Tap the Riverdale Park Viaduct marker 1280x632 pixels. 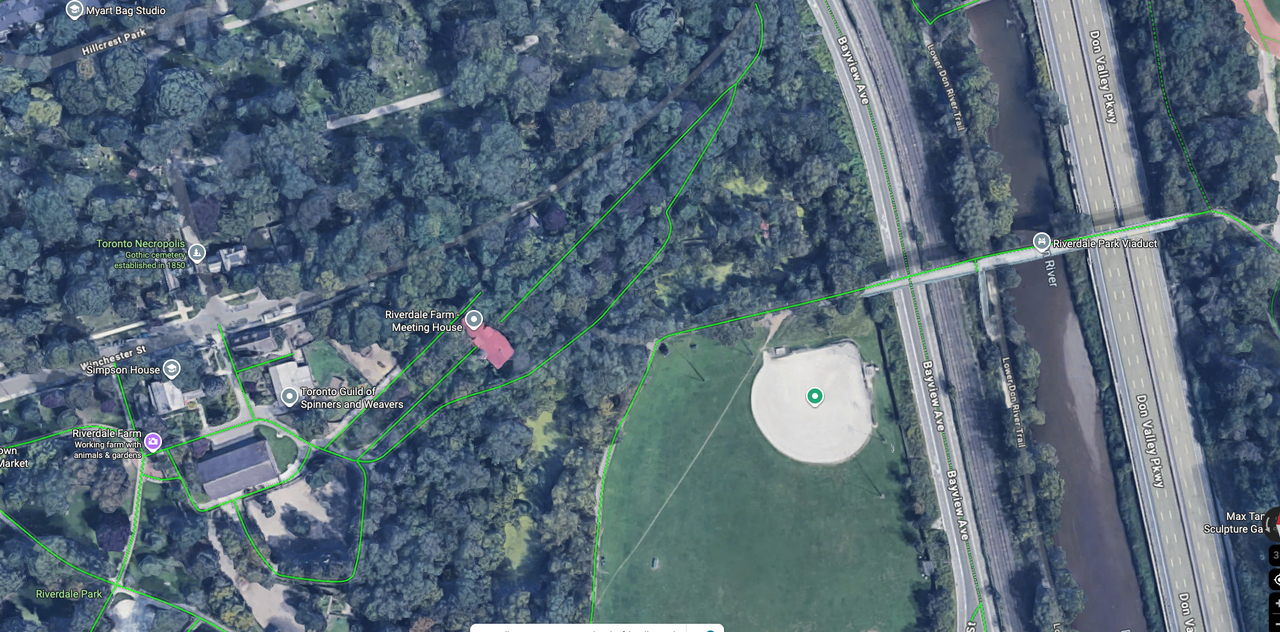coord(1041,242)
